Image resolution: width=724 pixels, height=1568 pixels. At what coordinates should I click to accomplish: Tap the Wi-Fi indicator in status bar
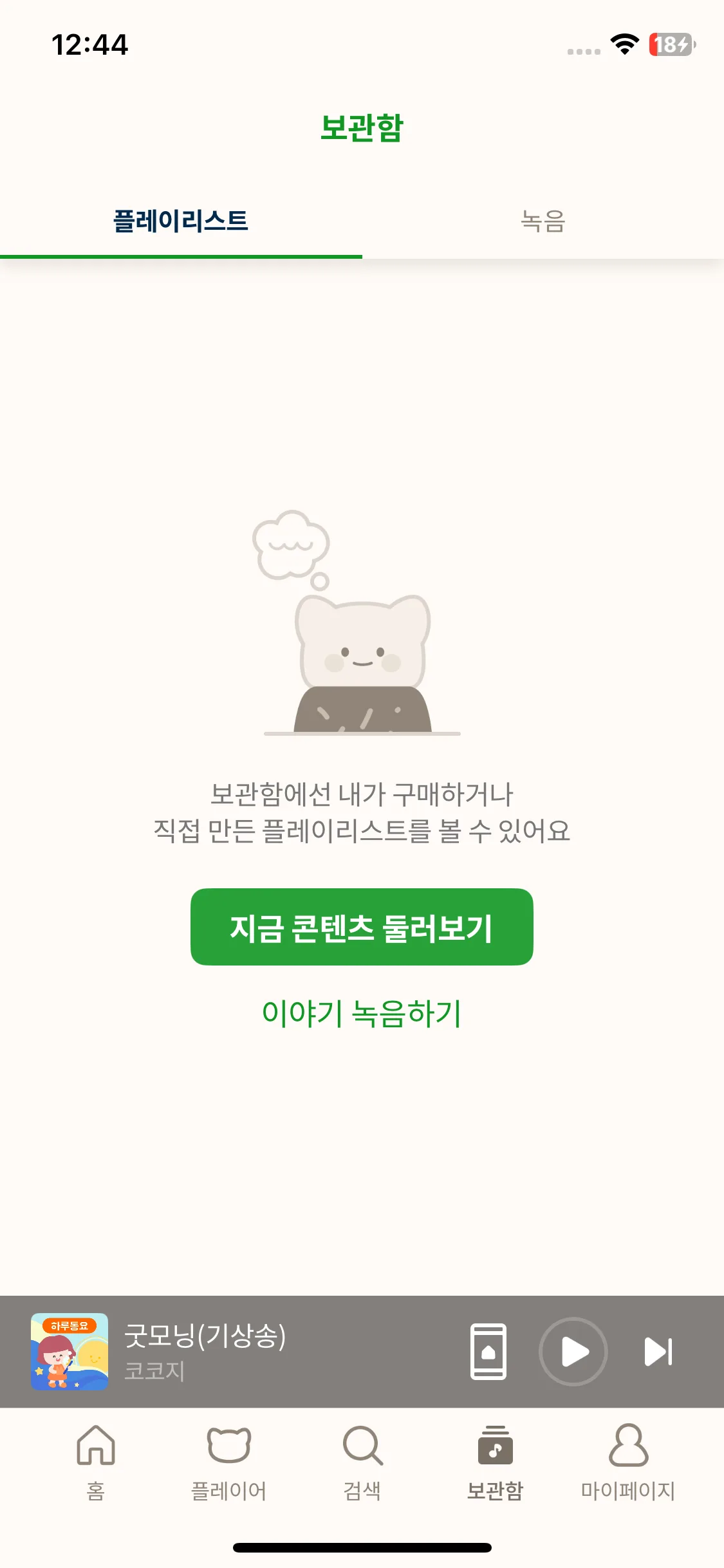(x=622, y=44)
